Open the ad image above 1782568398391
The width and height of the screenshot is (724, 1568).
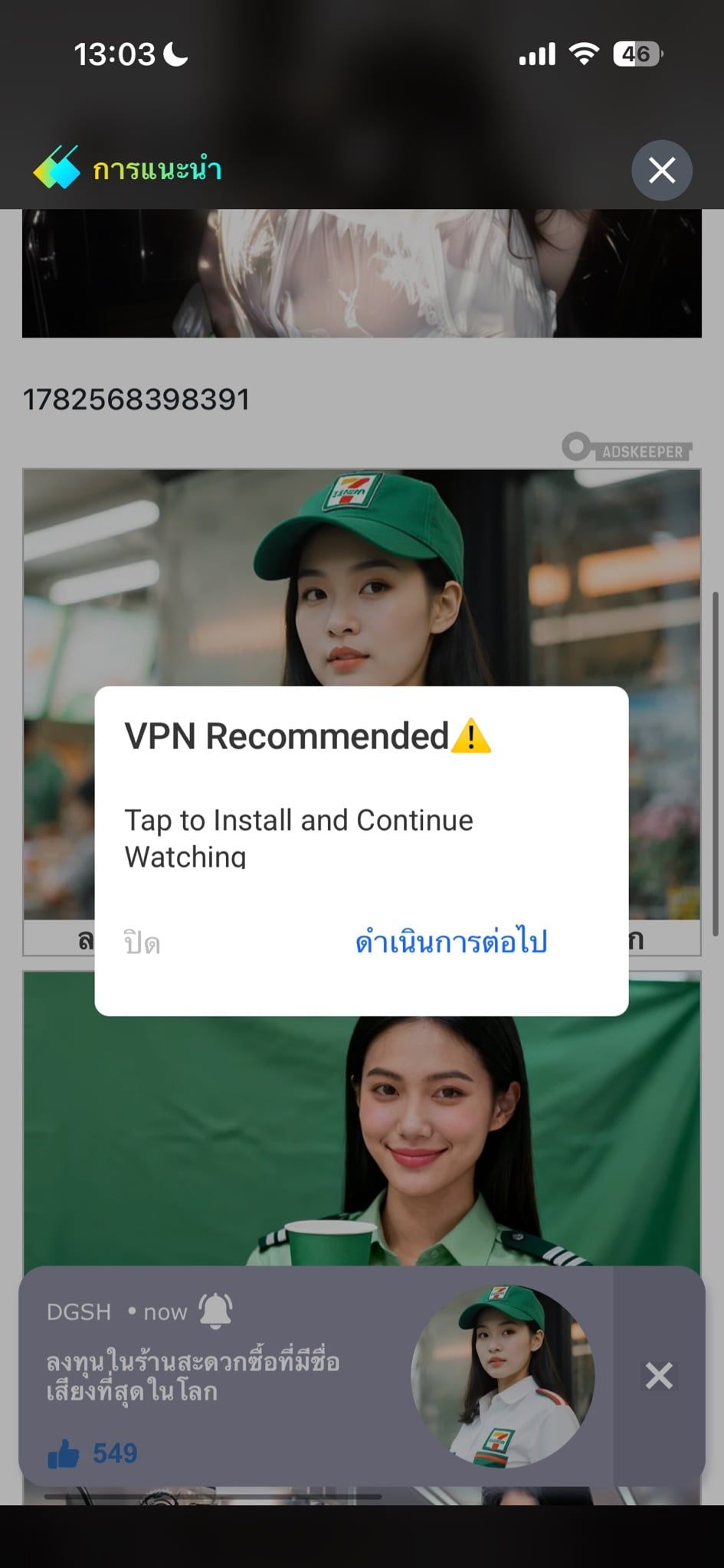pos(362,273)
